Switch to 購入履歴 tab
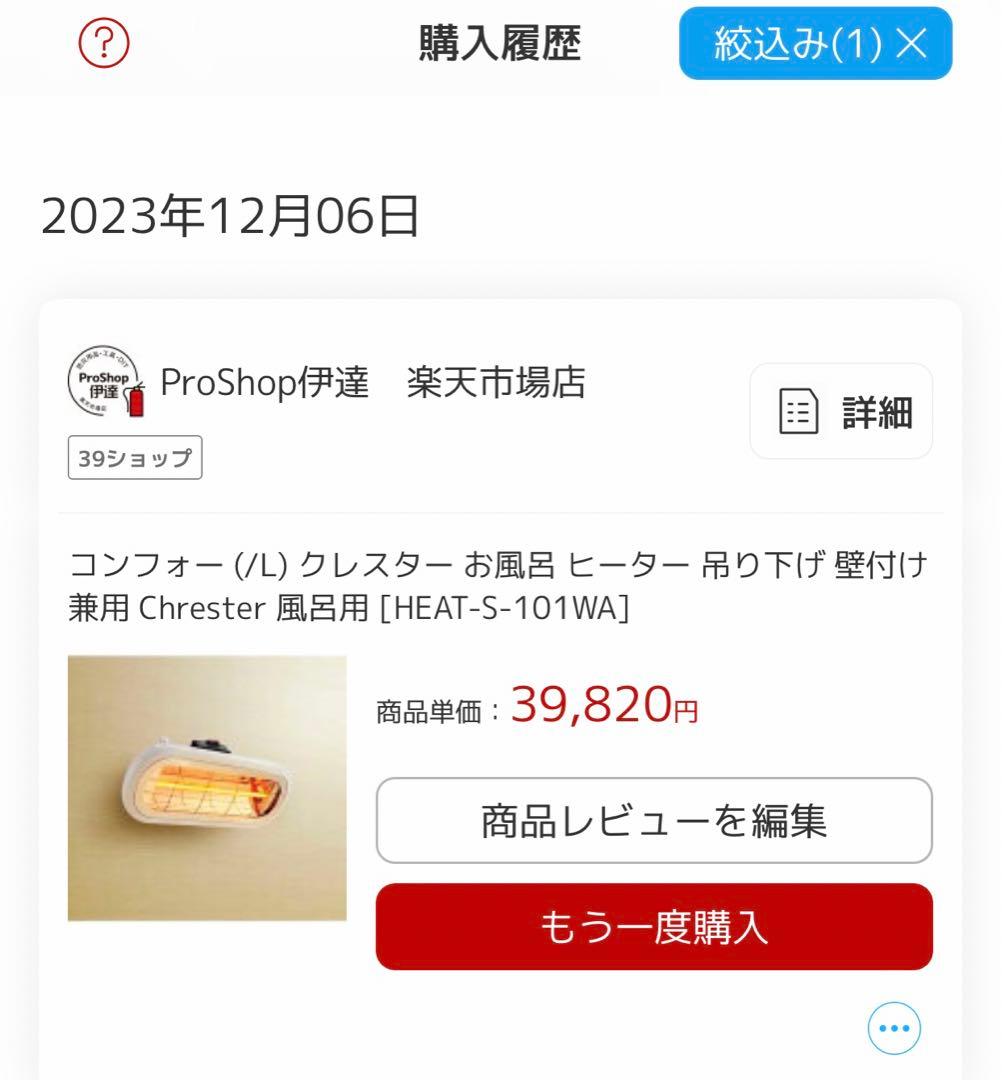The image size is (1002, 1080). (497, 42)
